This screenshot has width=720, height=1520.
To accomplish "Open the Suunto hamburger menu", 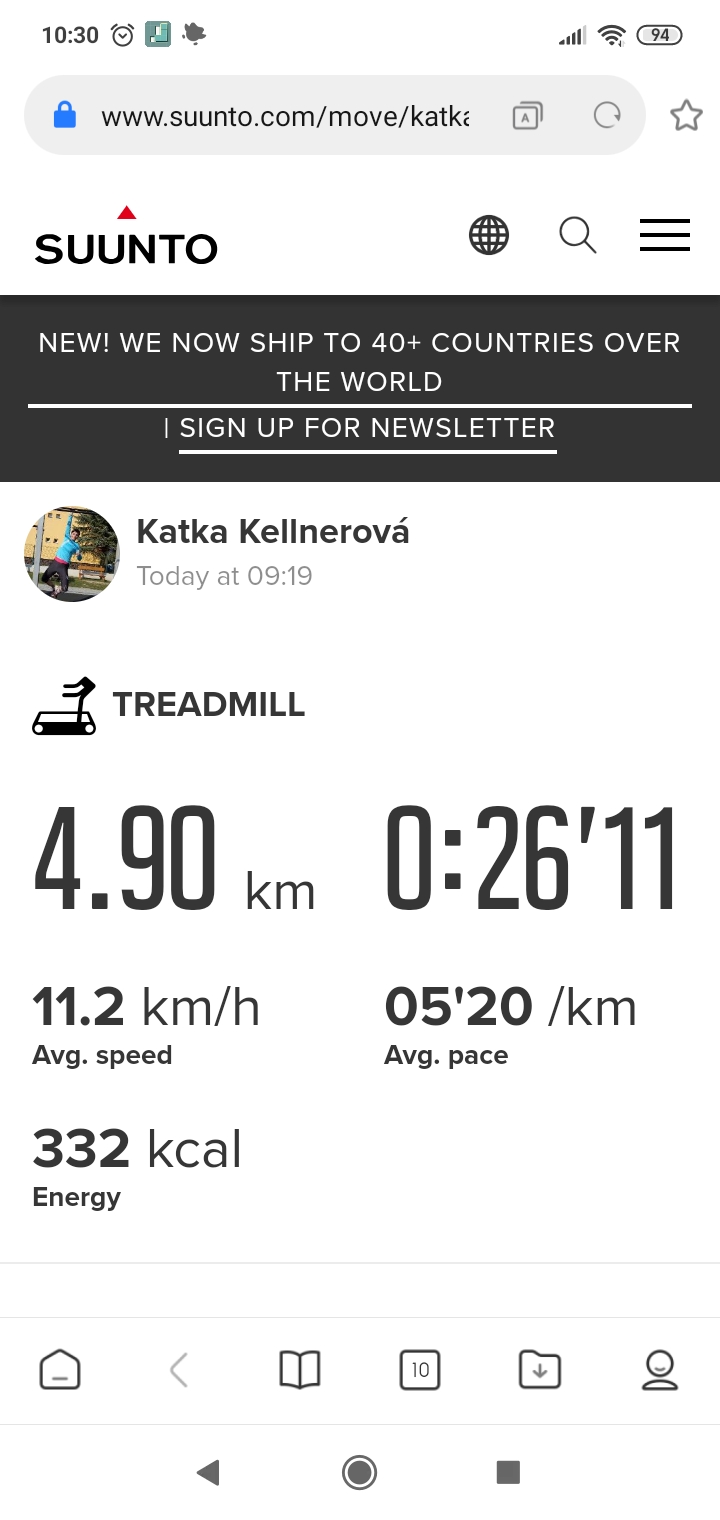I will 665,235.
